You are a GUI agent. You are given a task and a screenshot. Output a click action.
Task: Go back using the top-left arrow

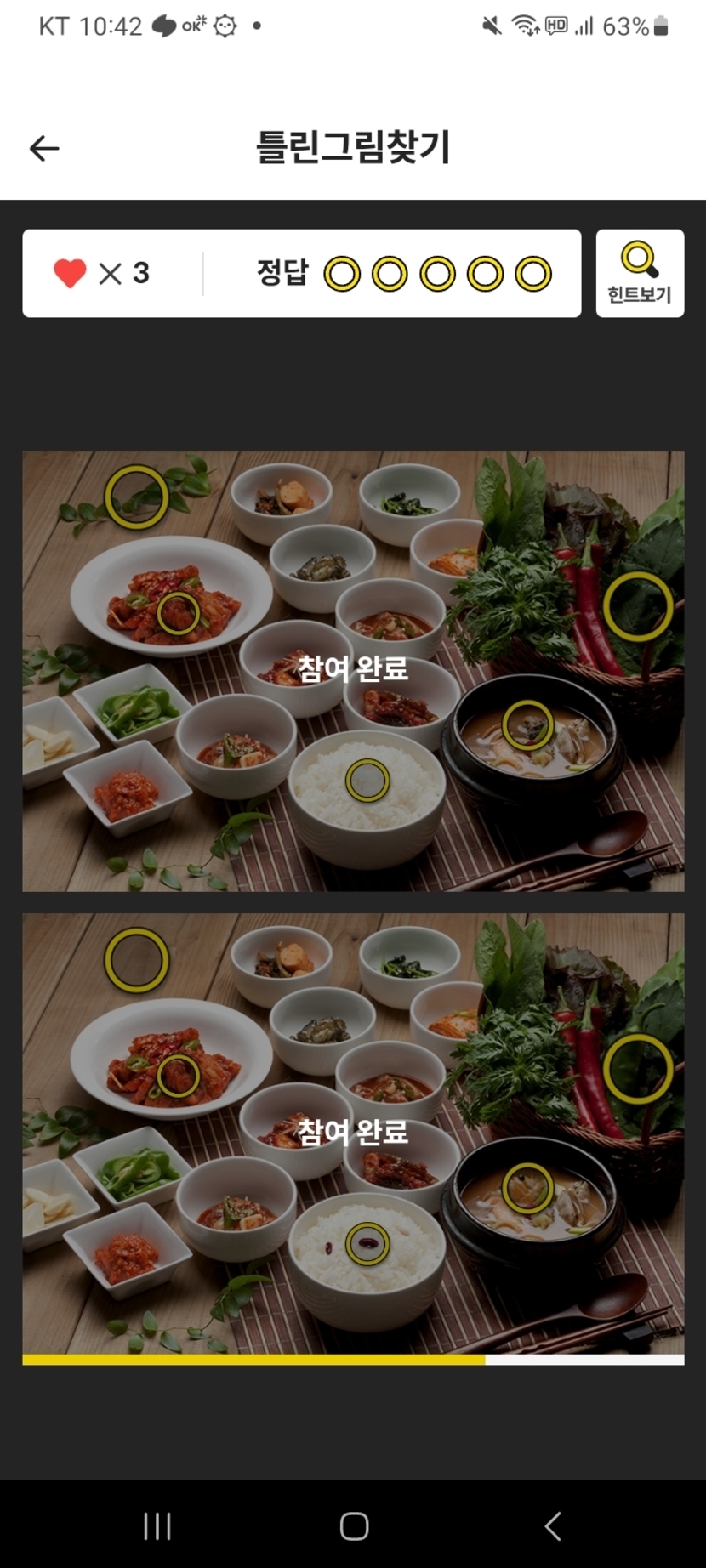(x=44, y=149)
